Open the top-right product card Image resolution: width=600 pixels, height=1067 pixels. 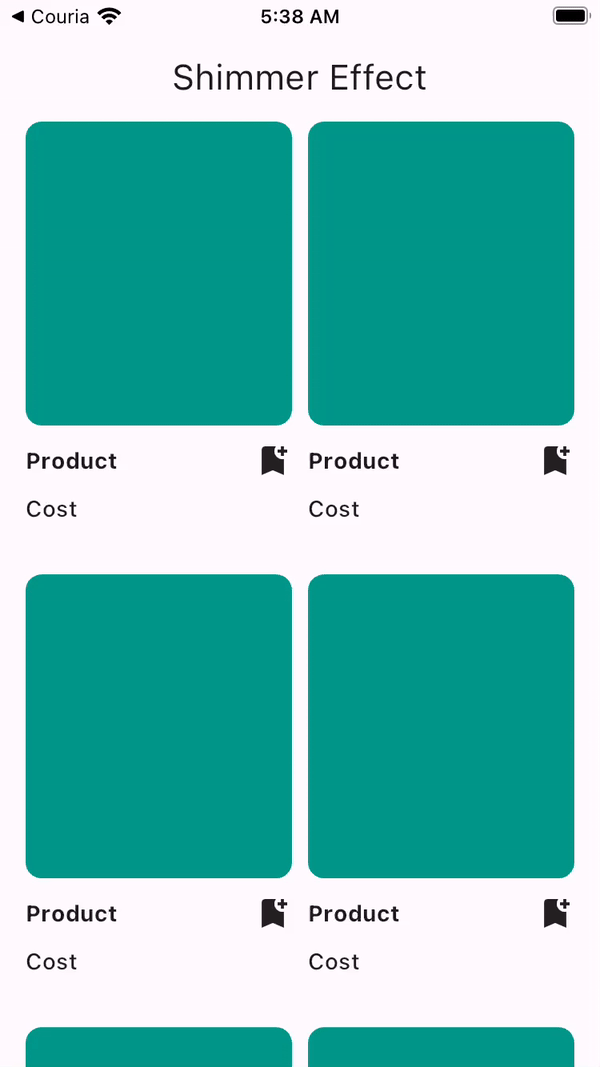(441, 273)
